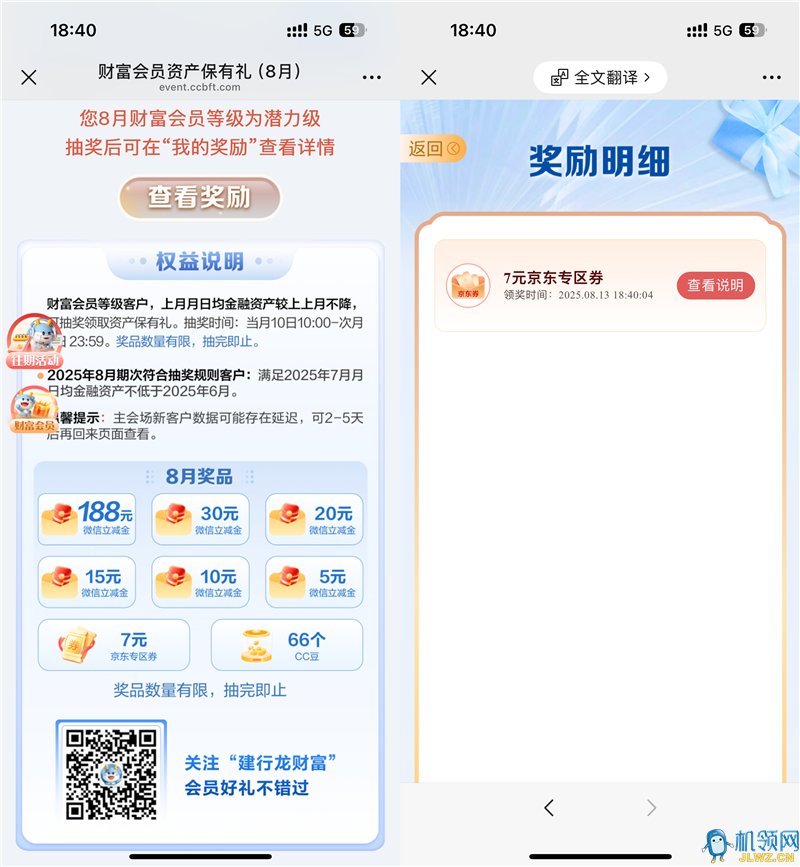Open overflow menu beside 全文翻译

click(x=772, y=77)
